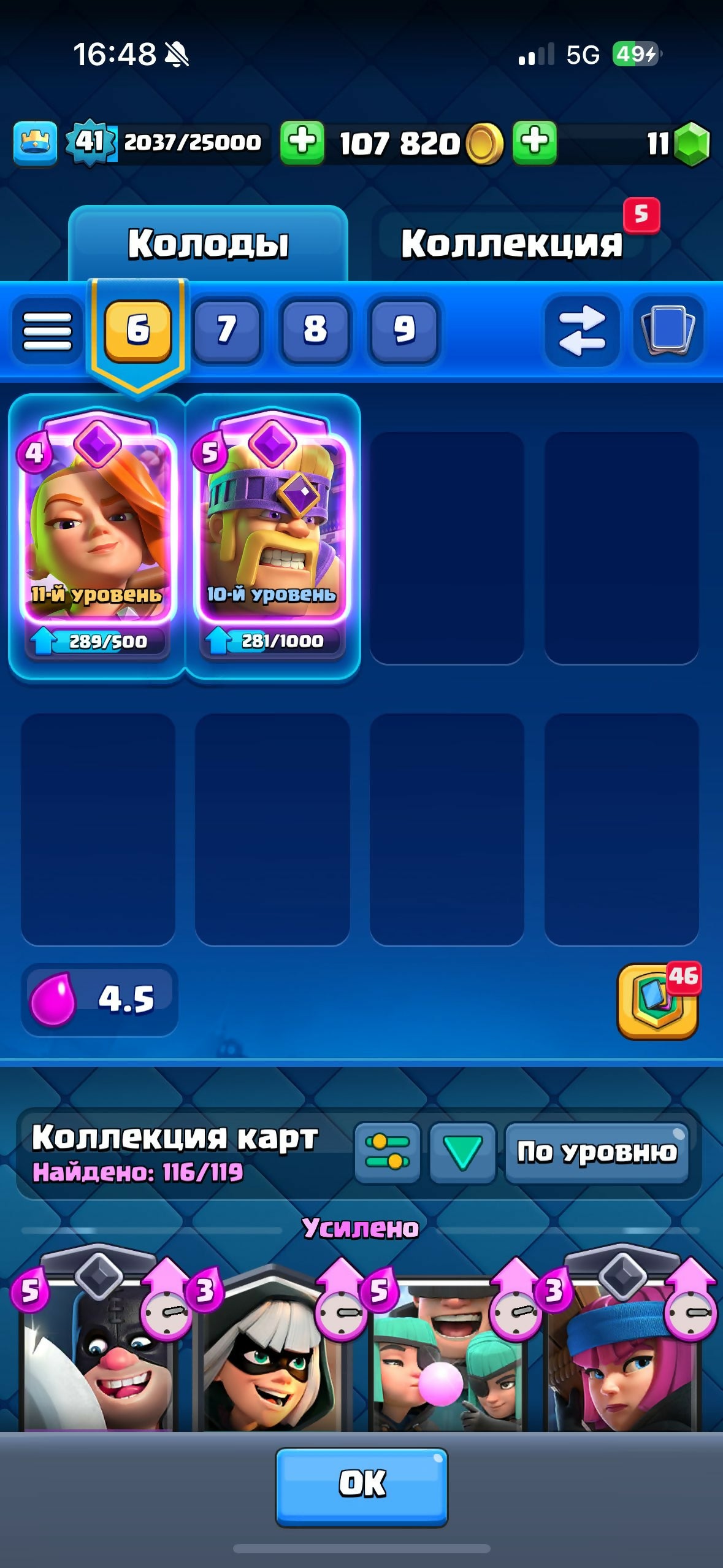Buy gems via the green plus
Image resolution: width=723 pixels, height=1568 pixels.
click(x=535, y=142)
